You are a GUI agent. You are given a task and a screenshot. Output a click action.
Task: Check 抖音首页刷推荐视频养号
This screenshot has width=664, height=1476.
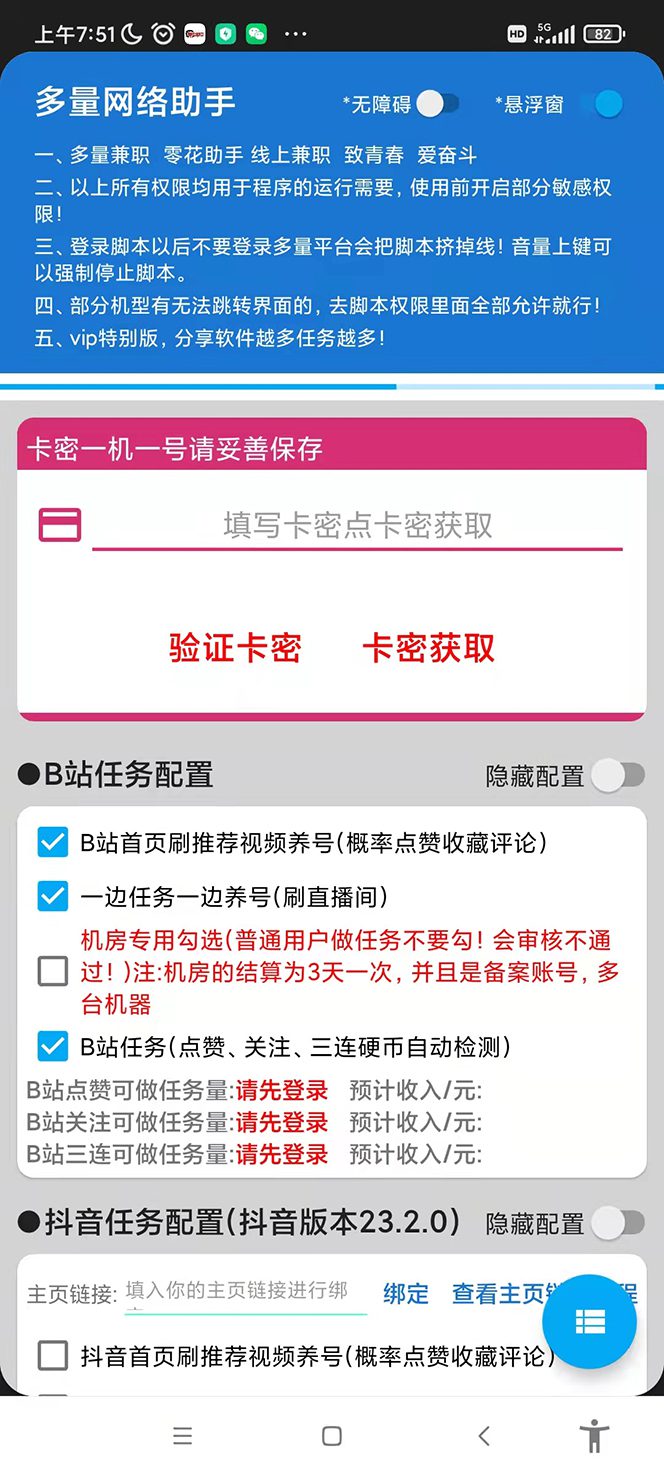point(52,1356)
